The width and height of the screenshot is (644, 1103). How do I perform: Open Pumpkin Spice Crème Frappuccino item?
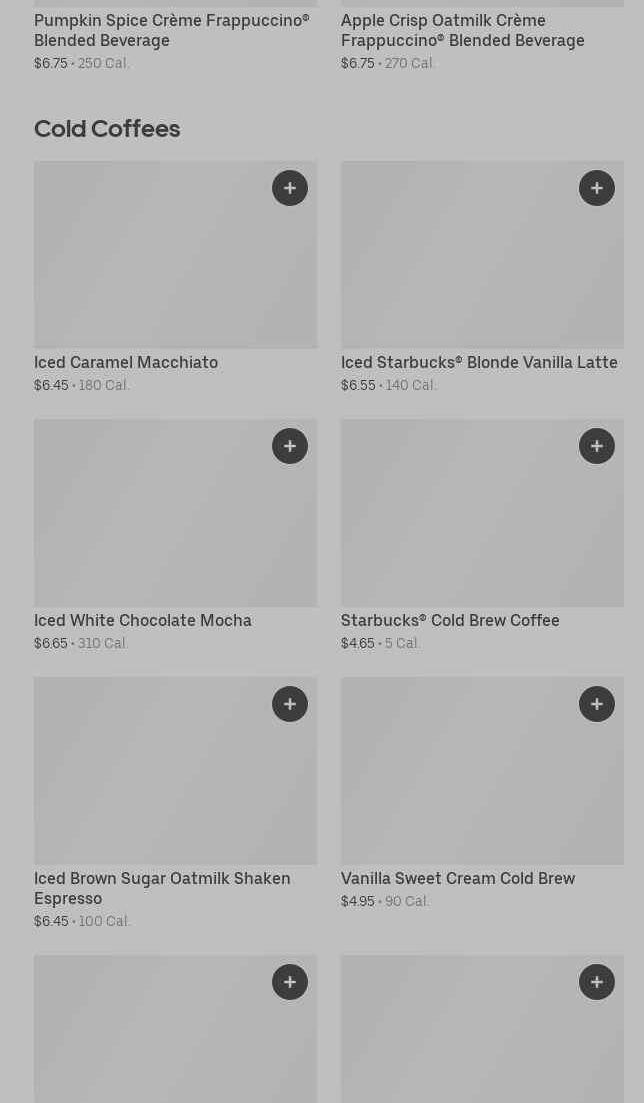coord(172,30)
